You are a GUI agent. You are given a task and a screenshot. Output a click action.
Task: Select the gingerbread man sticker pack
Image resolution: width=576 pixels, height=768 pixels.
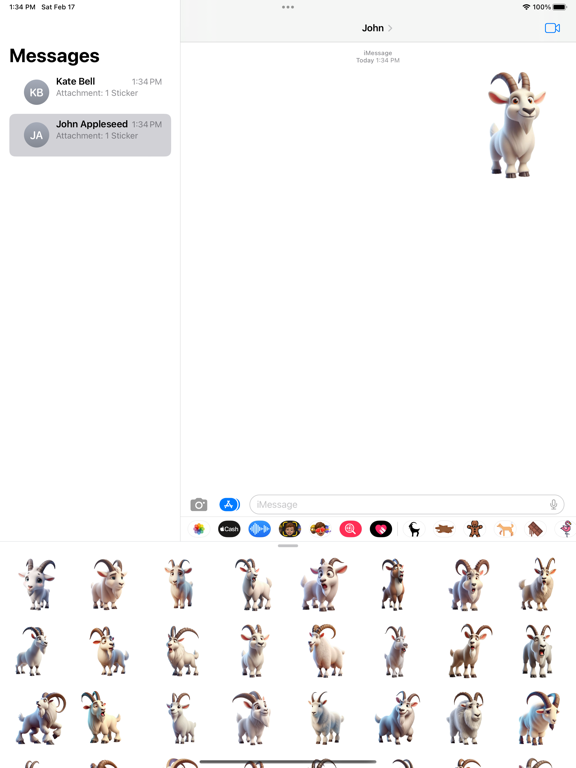click(475, 529)
